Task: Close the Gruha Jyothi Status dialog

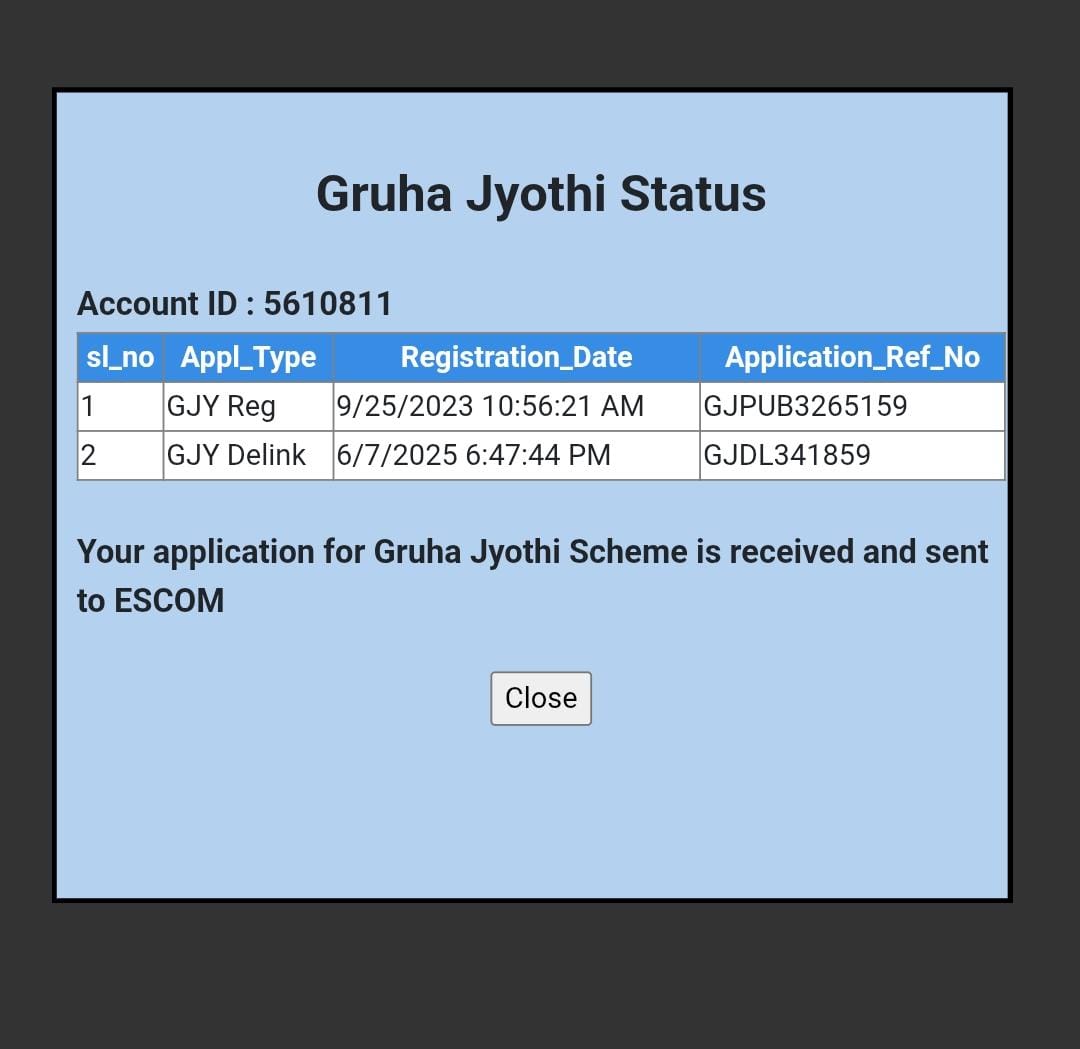Action: click(540, 698)
